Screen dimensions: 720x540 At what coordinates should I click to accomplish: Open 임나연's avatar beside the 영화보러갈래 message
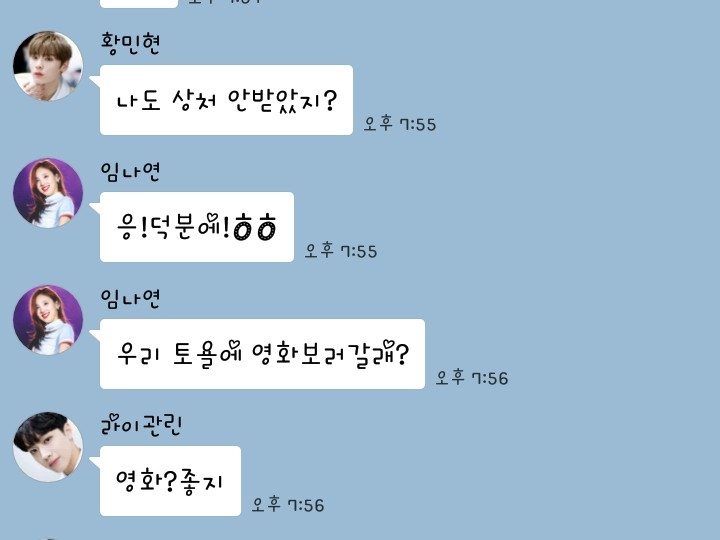tap(47, 320)
